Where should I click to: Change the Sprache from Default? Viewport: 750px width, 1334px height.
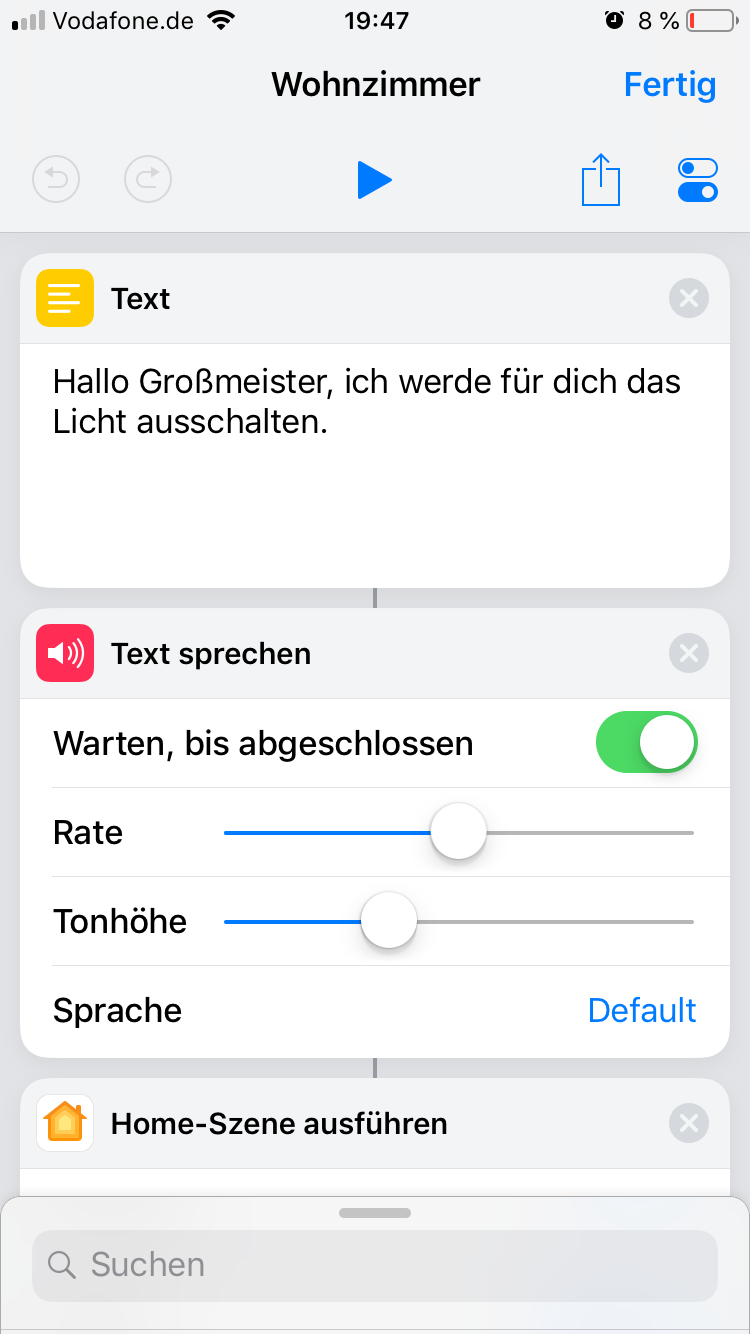[641, 1010]
